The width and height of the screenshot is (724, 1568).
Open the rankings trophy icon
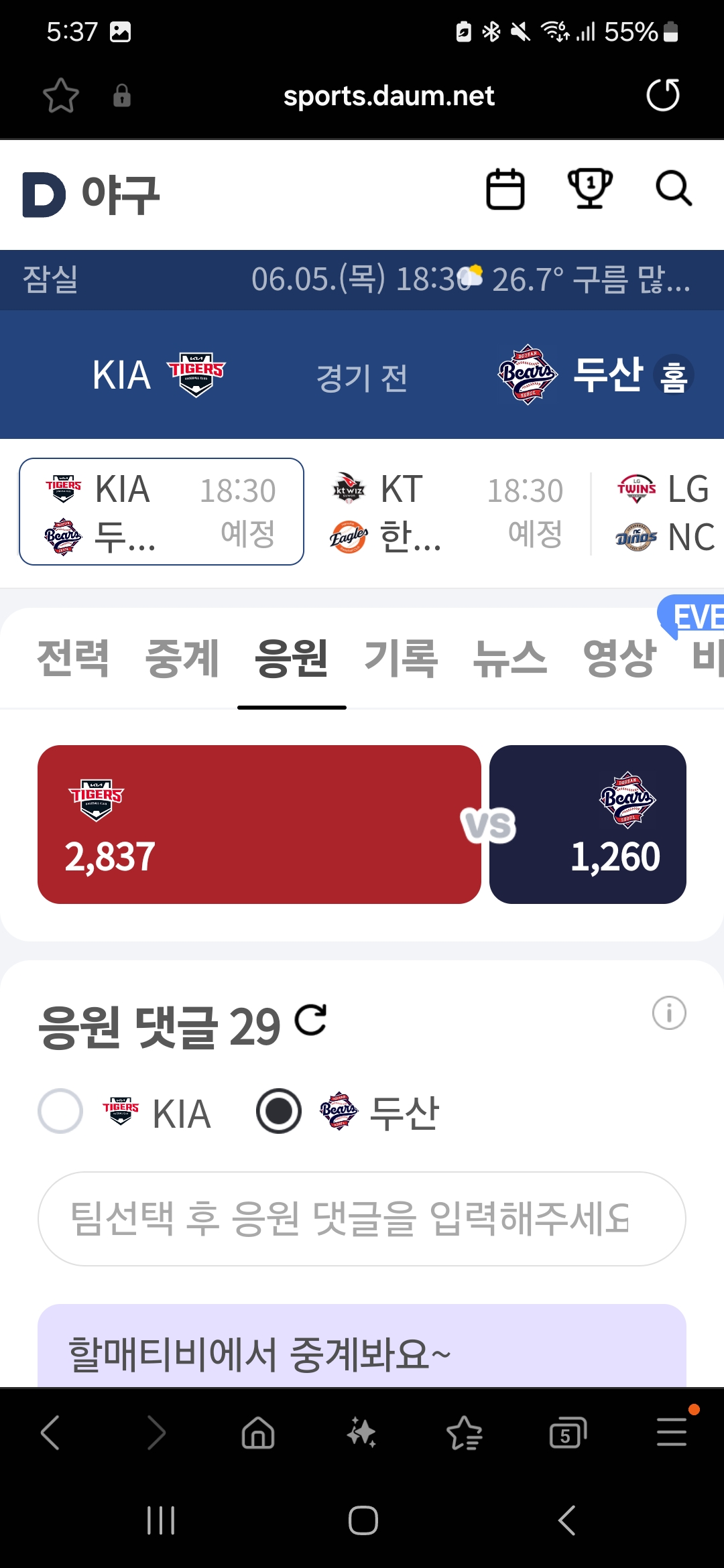point(590,190)
